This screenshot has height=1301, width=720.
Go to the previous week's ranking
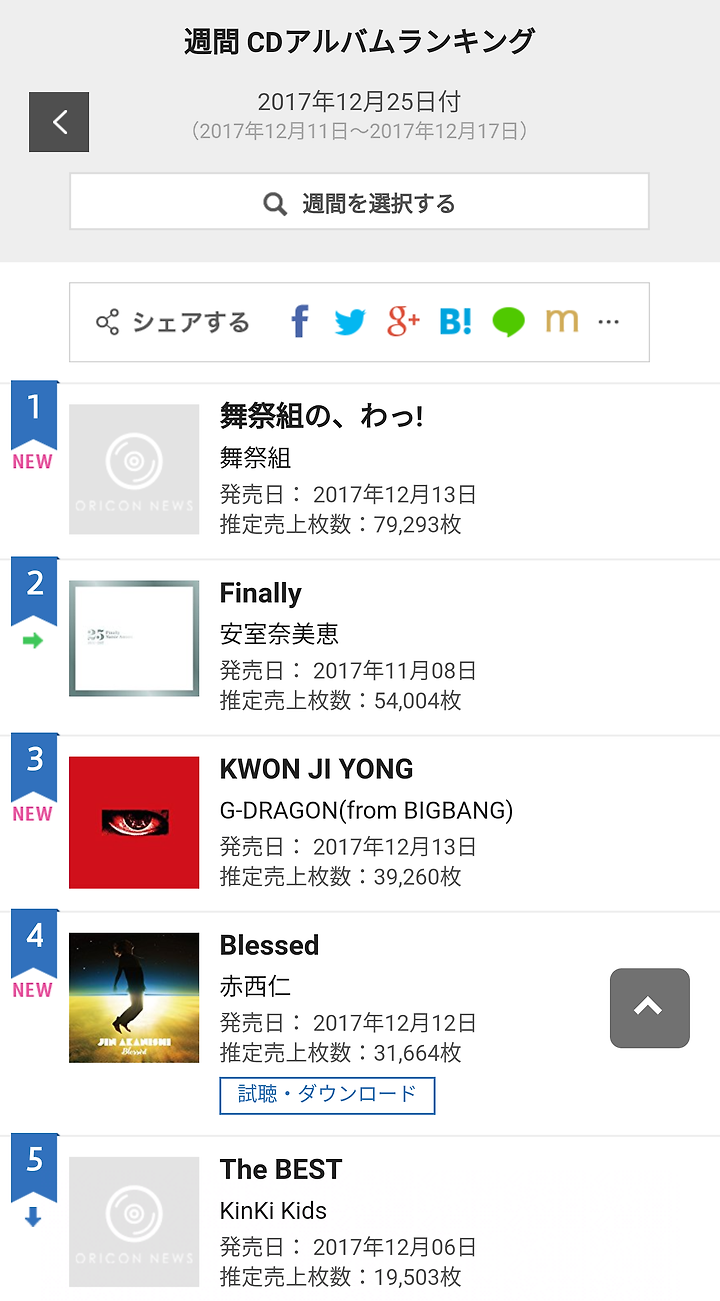tap(59, 122)
